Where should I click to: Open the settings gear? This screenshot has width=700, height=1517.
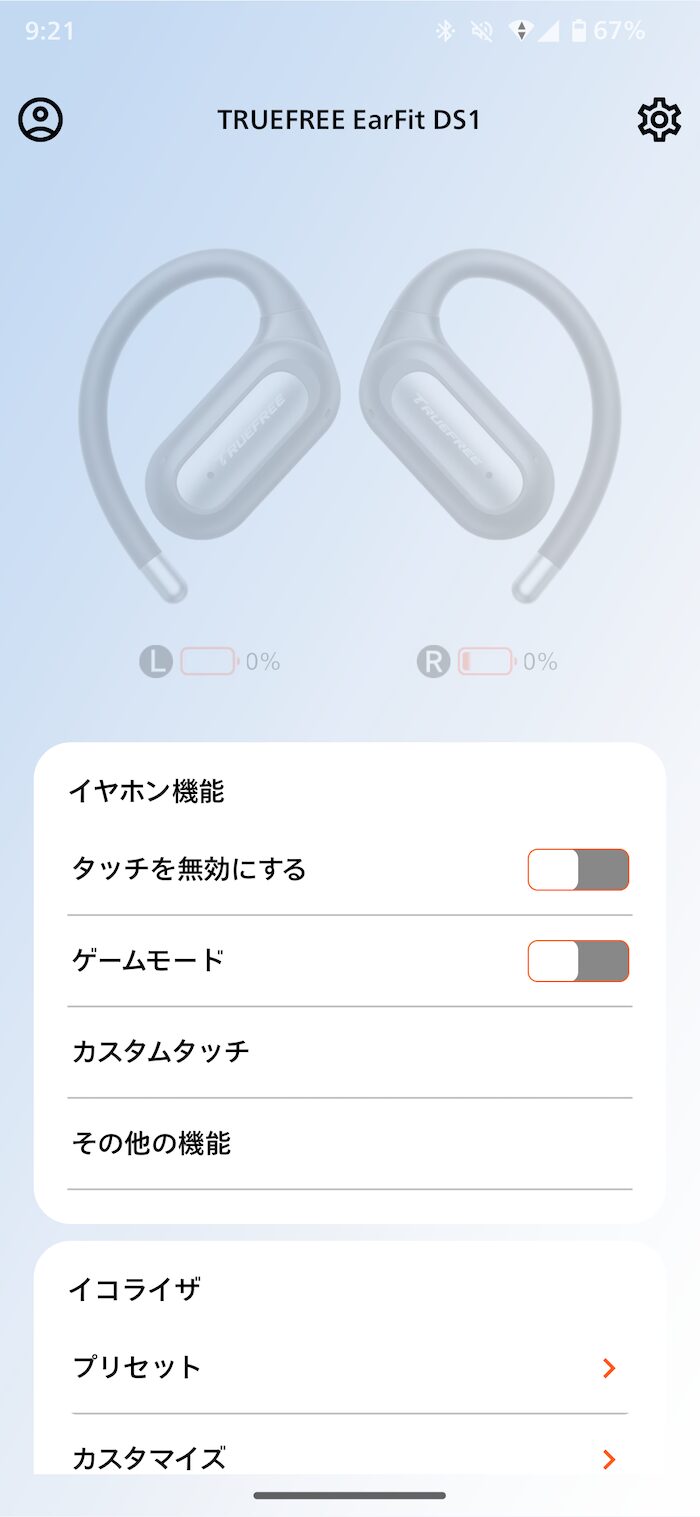[659, 120]
